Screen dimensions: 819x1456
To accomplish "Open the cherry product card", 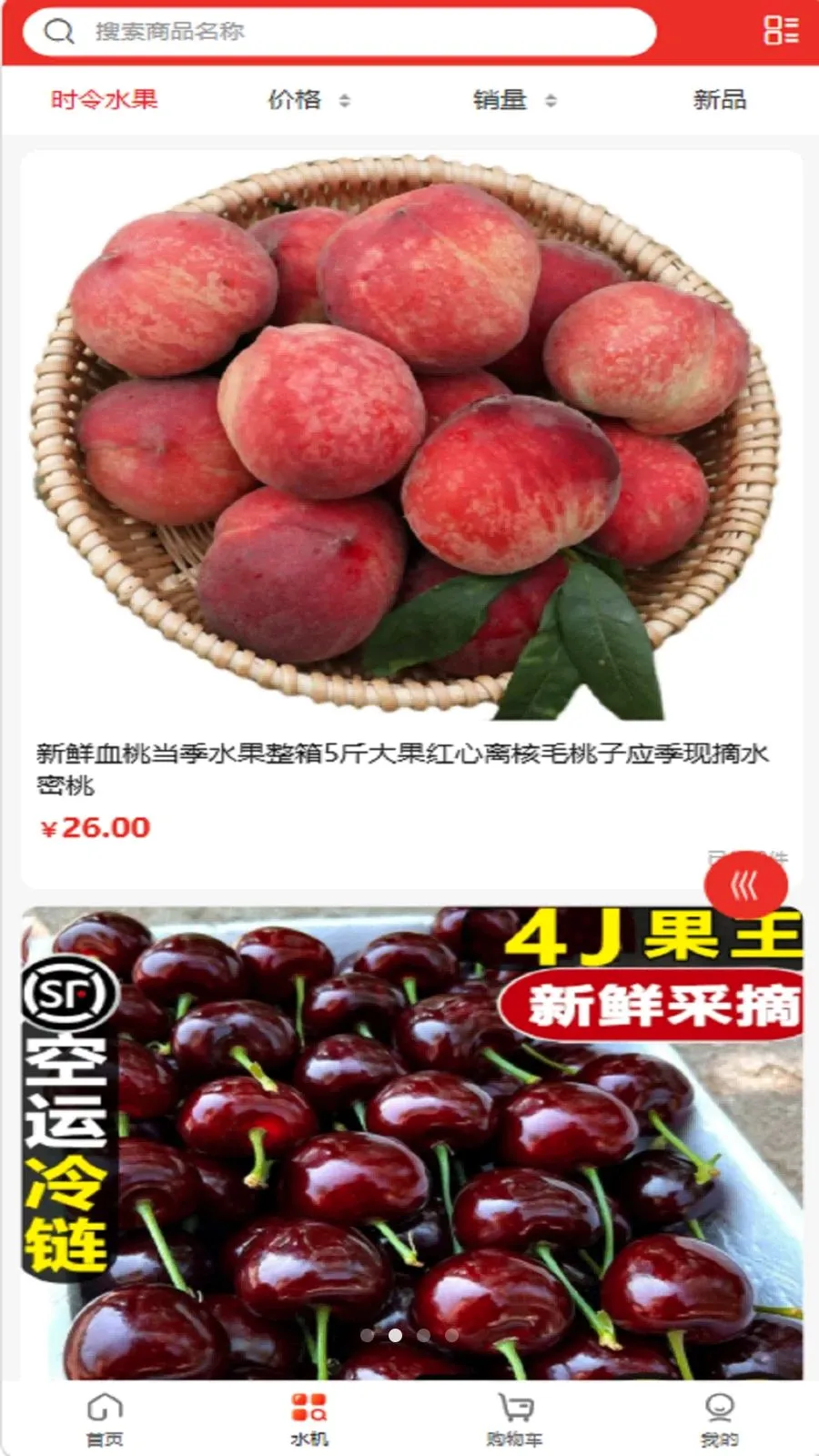I will pos(411,1143).
